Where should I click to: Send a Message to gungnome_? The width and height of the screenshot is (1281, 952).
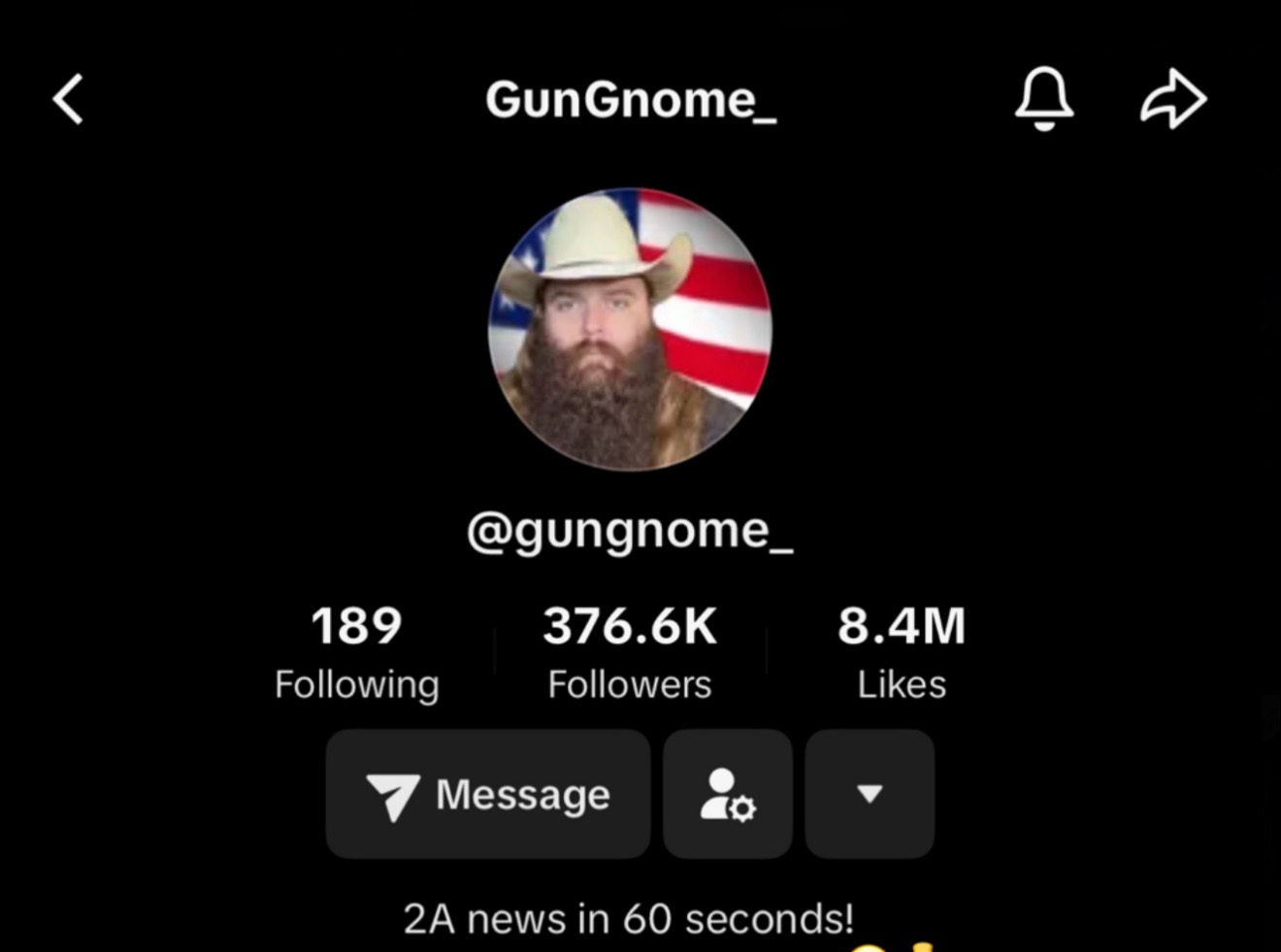click(x=488, y=794)
